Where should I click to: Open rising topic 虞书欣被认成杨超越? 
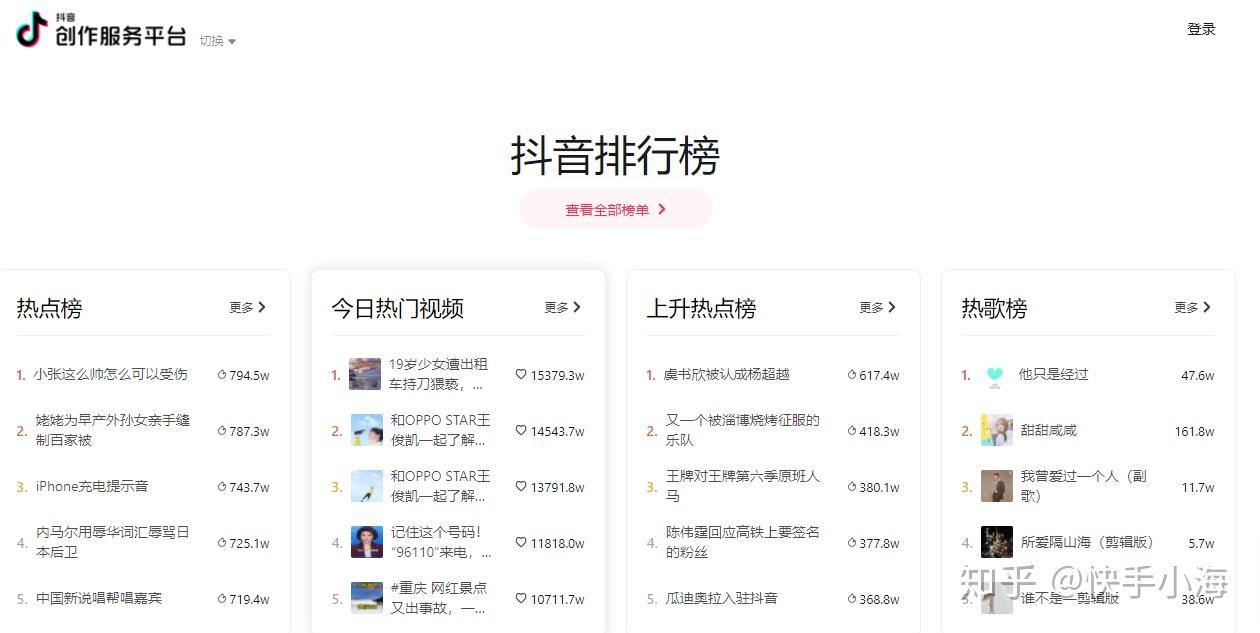click(x=727, y=374)
